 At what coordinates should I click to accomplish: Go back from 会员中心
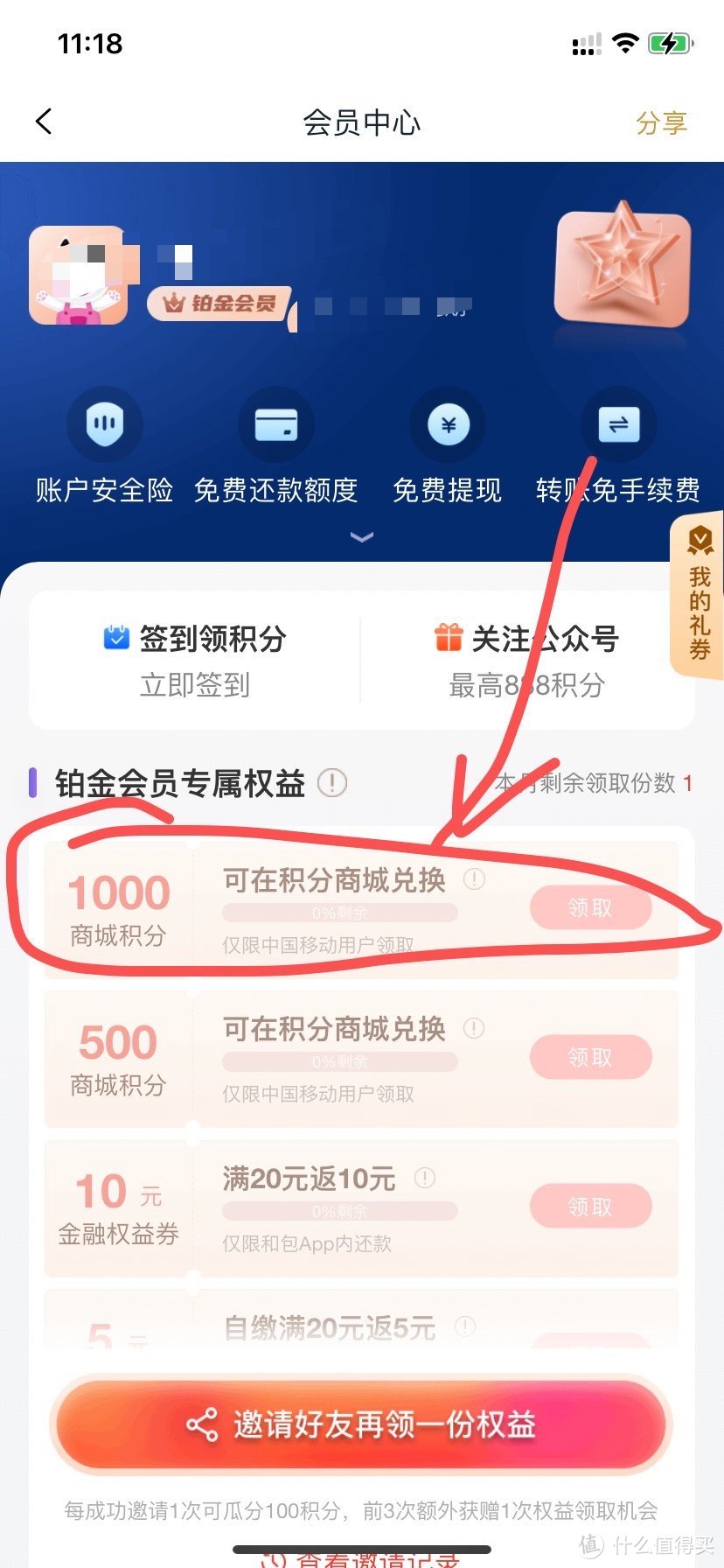45,122
